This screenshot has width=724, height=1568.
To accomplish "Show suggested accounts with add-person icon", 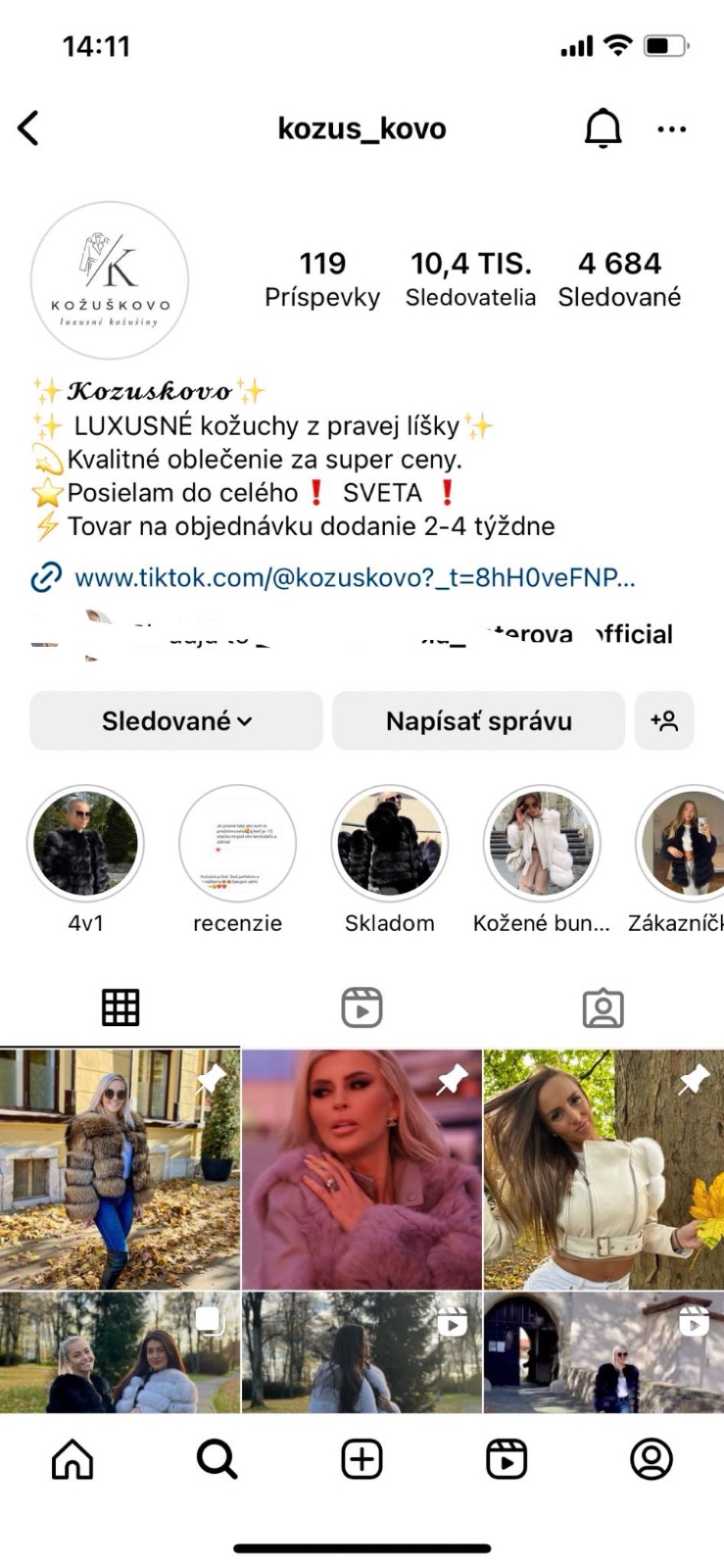I will pyautogui.click(x=664, y=721).
